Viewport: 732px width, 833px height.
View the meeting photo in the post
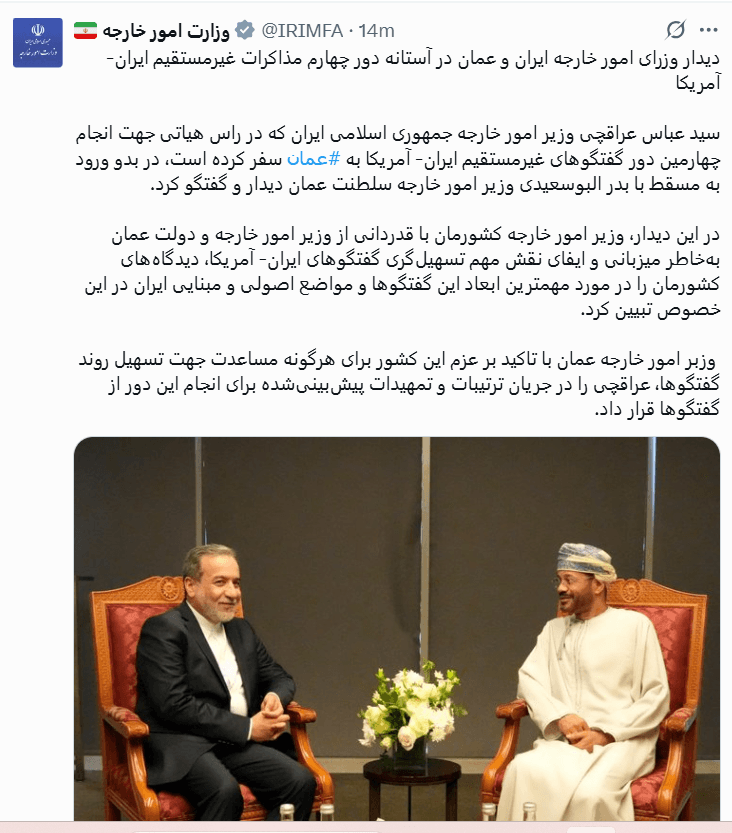point(397,628)
